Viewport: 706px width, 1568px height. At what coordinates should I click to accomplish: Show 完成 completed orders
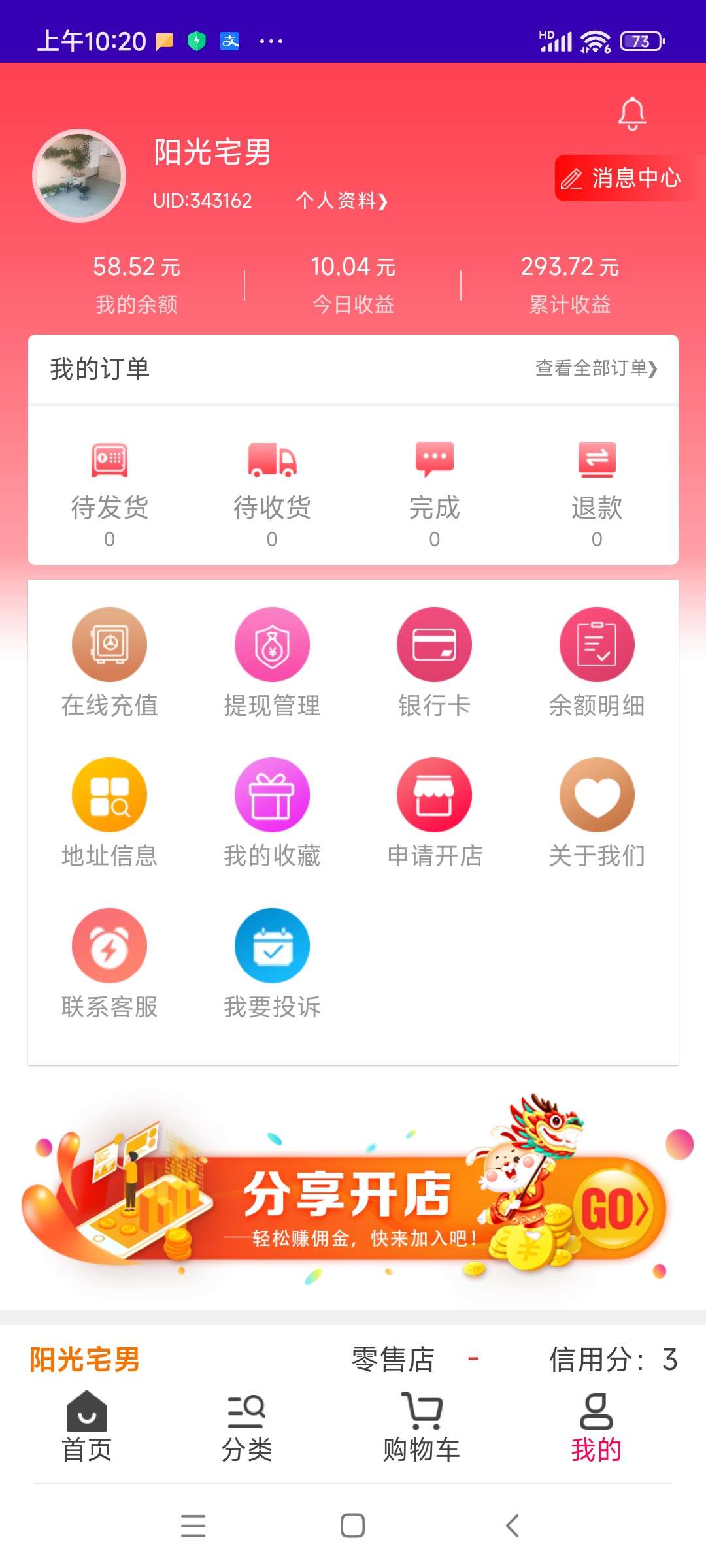tap(434, 491)
